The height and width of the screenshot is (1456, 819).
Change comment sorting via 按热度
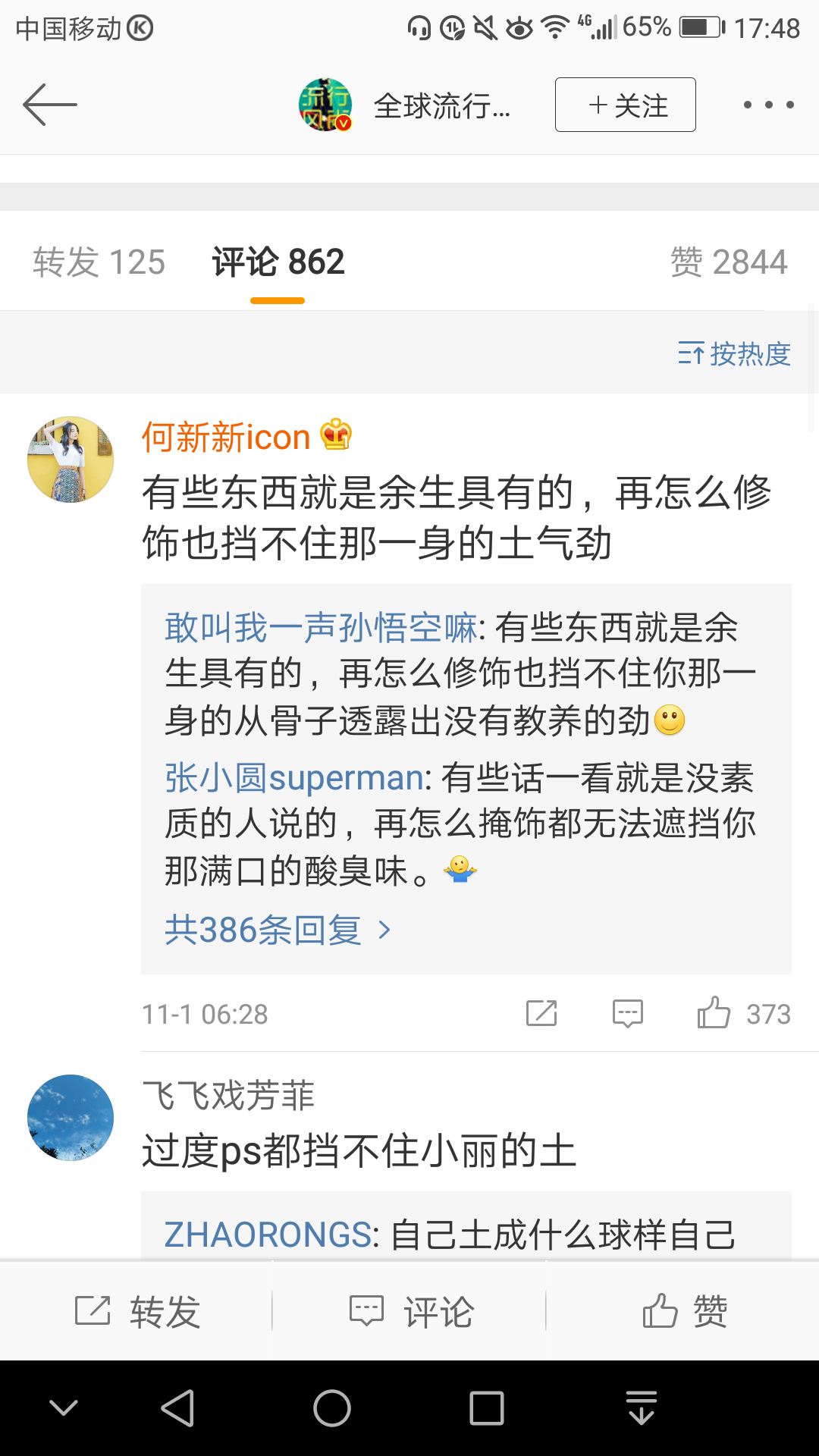click(x=734, y=354)
